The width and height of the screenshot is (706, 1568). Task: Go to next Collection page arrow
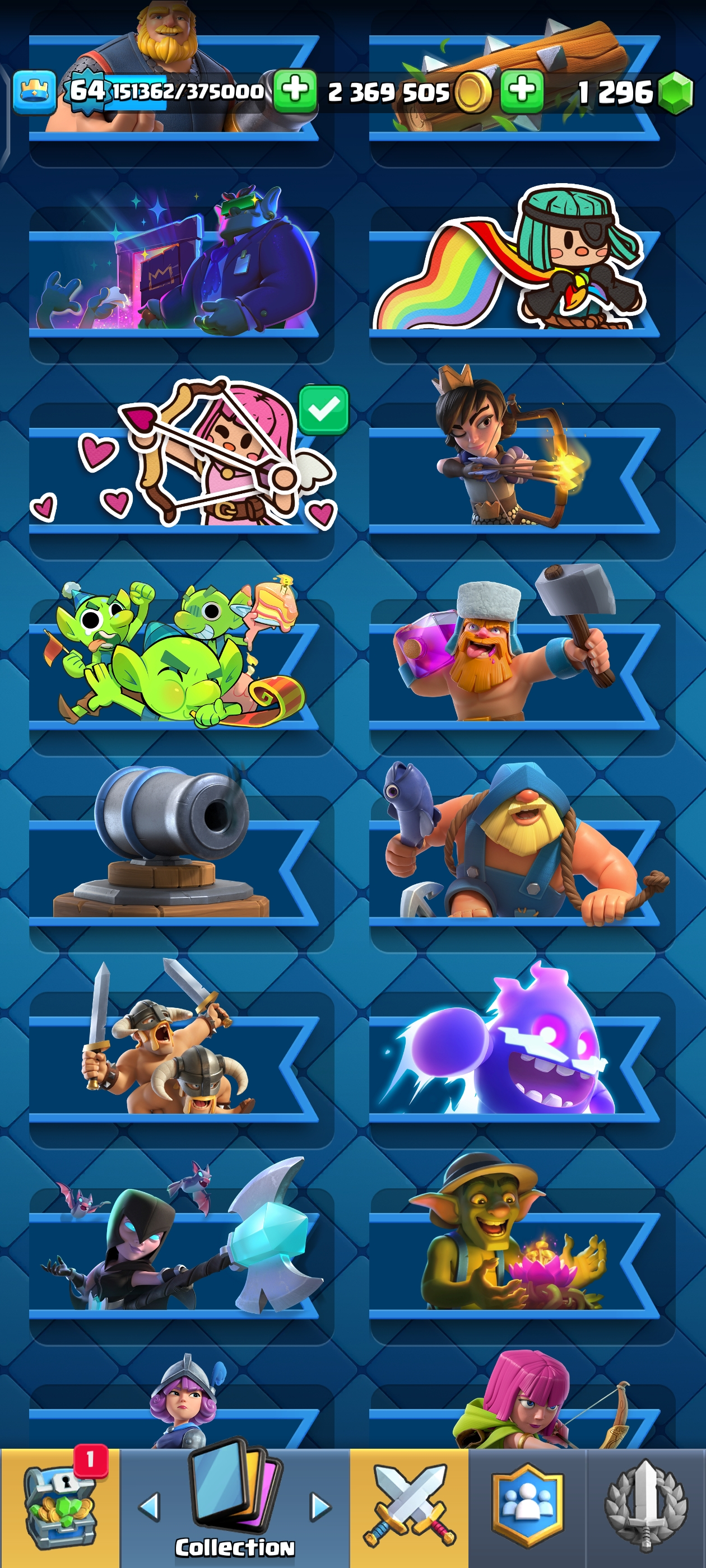point(321,1507)
